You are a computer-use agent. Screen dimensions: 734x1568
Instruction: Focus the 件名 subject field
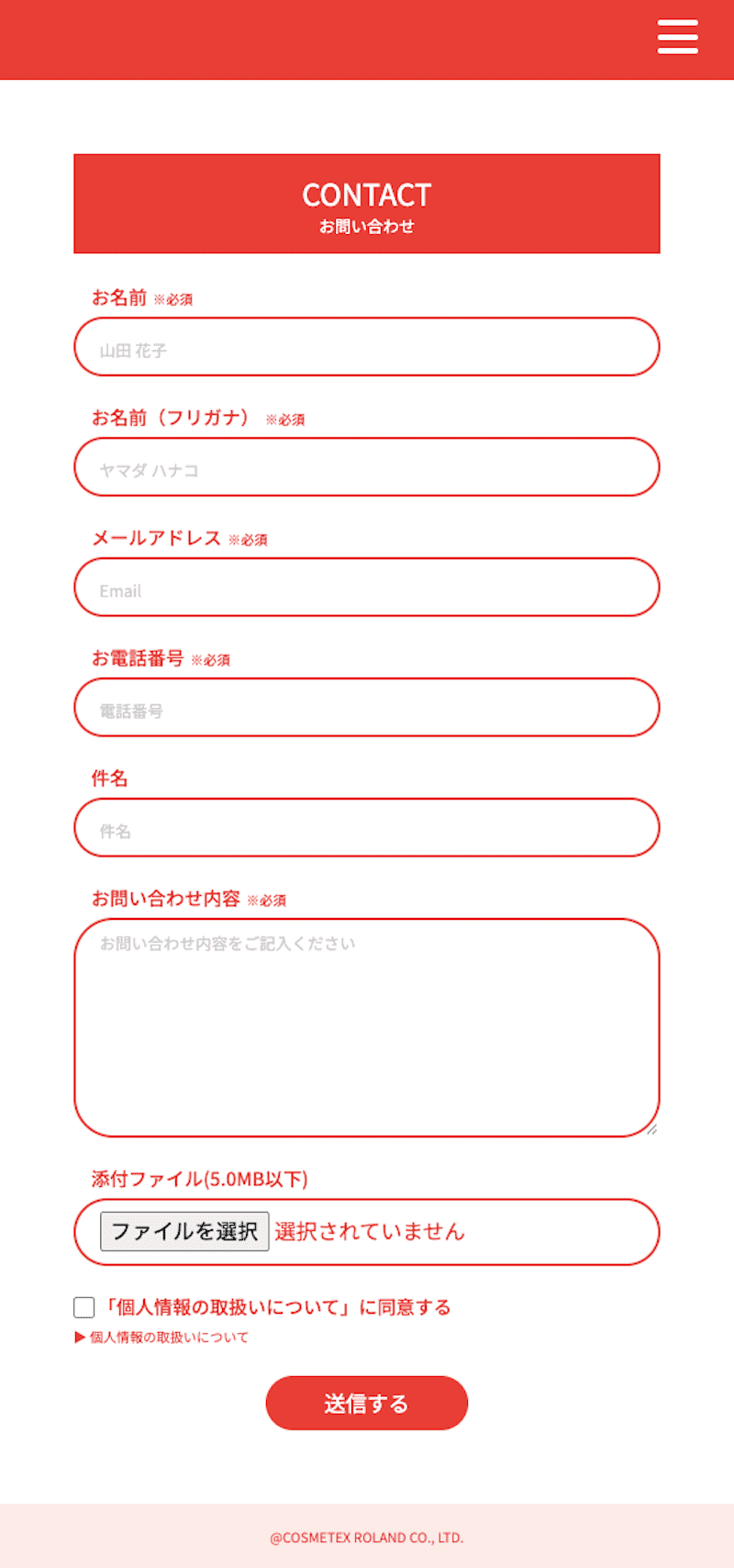point(366,828)
